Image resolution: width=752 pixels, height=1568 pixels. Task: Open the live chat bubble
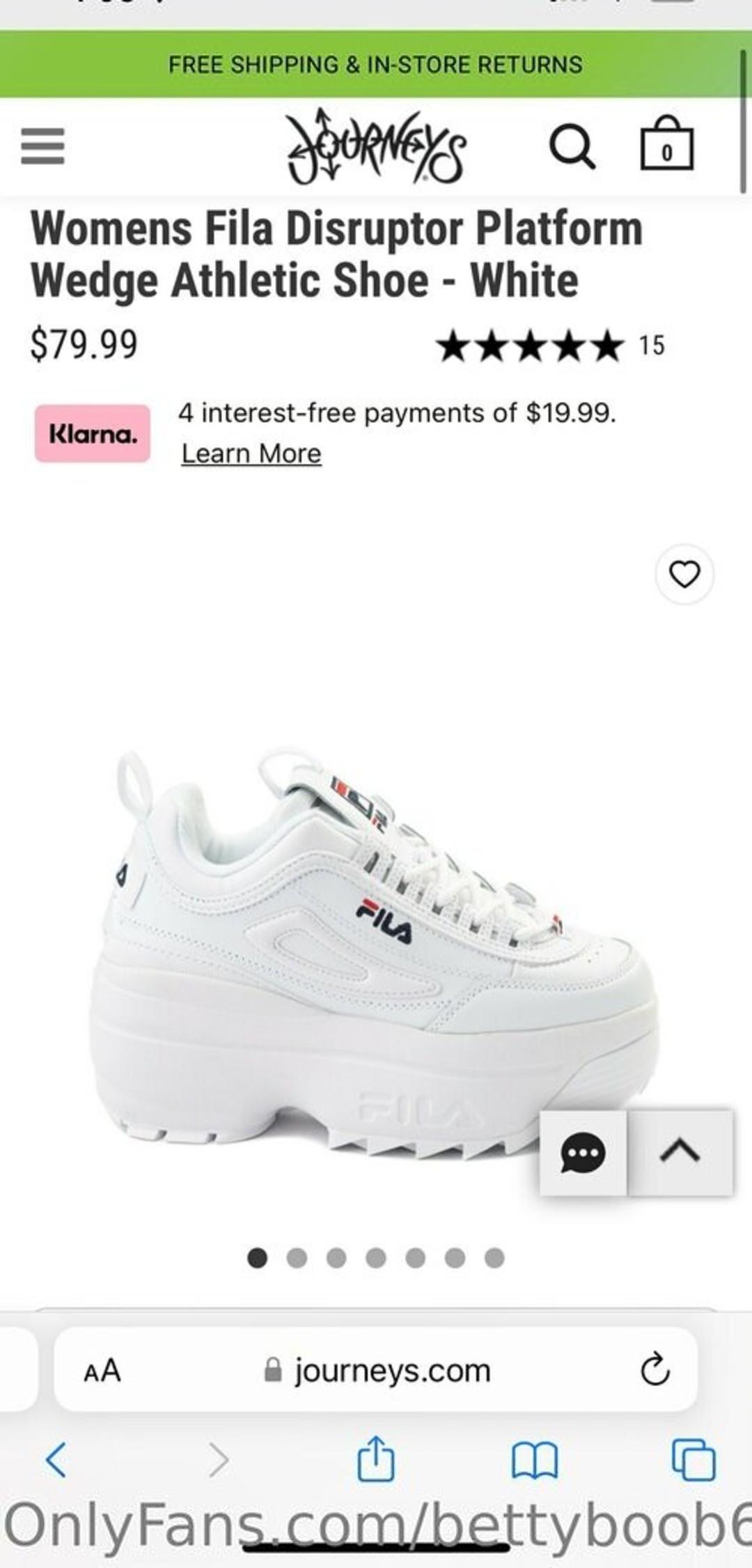(583, 1153)
